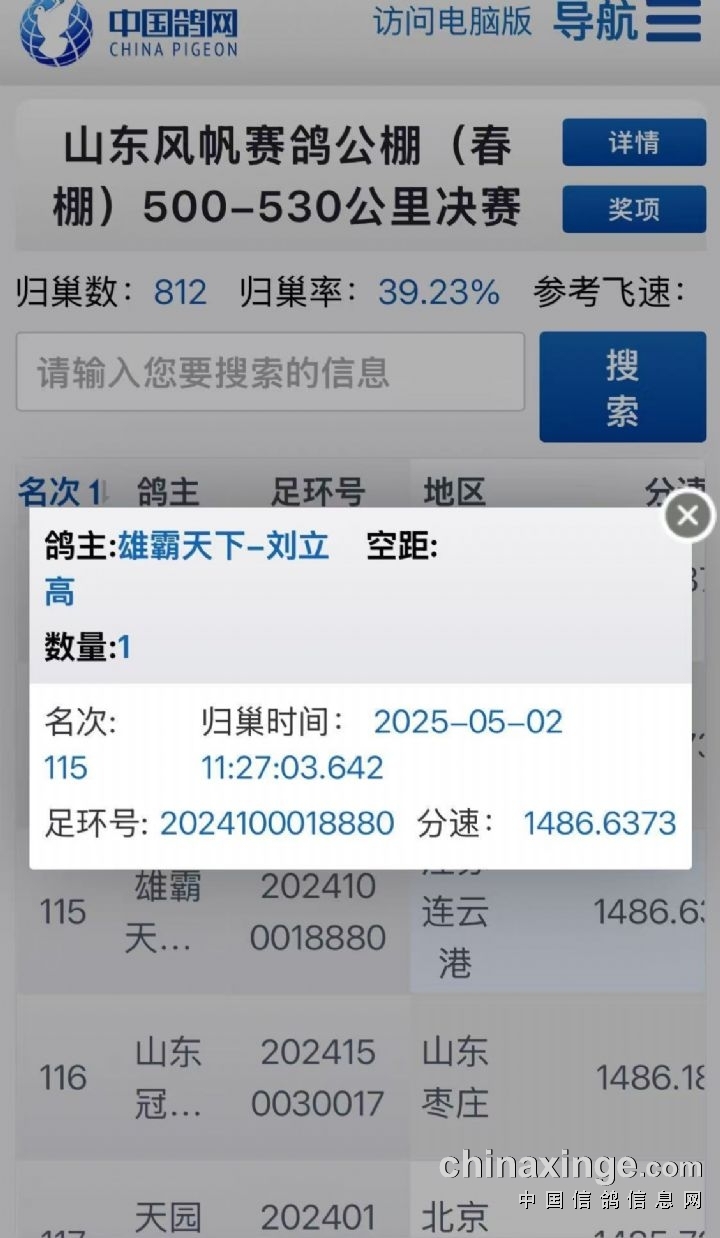The width and height of the screenshot is (720, 1238).
Task: Open the 导航 navigation menu
Action: point(627,22)
